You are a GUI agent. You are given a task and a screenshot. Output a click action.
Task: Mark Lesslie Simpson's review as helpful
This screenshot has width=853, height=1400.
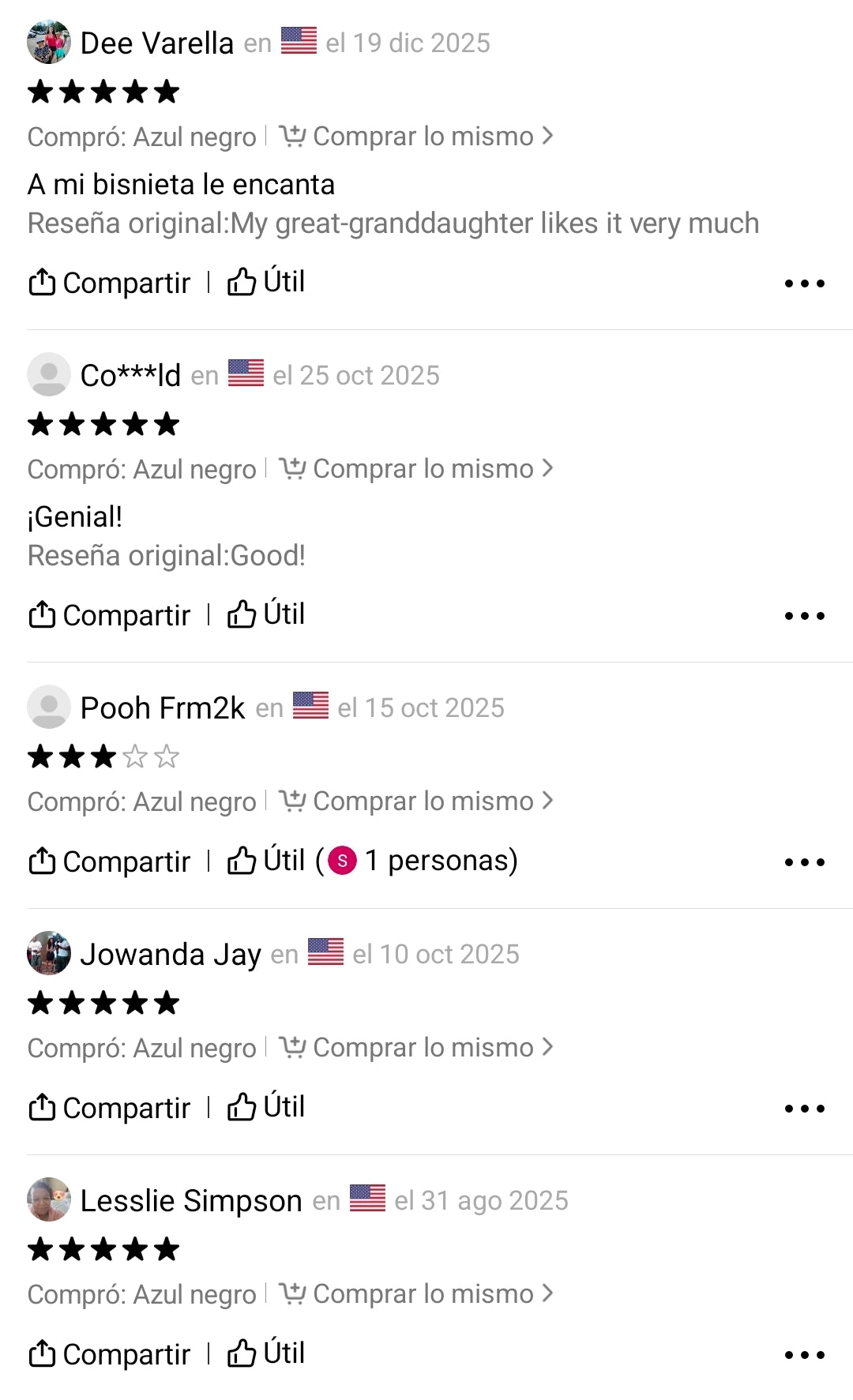coord(266,1353)
